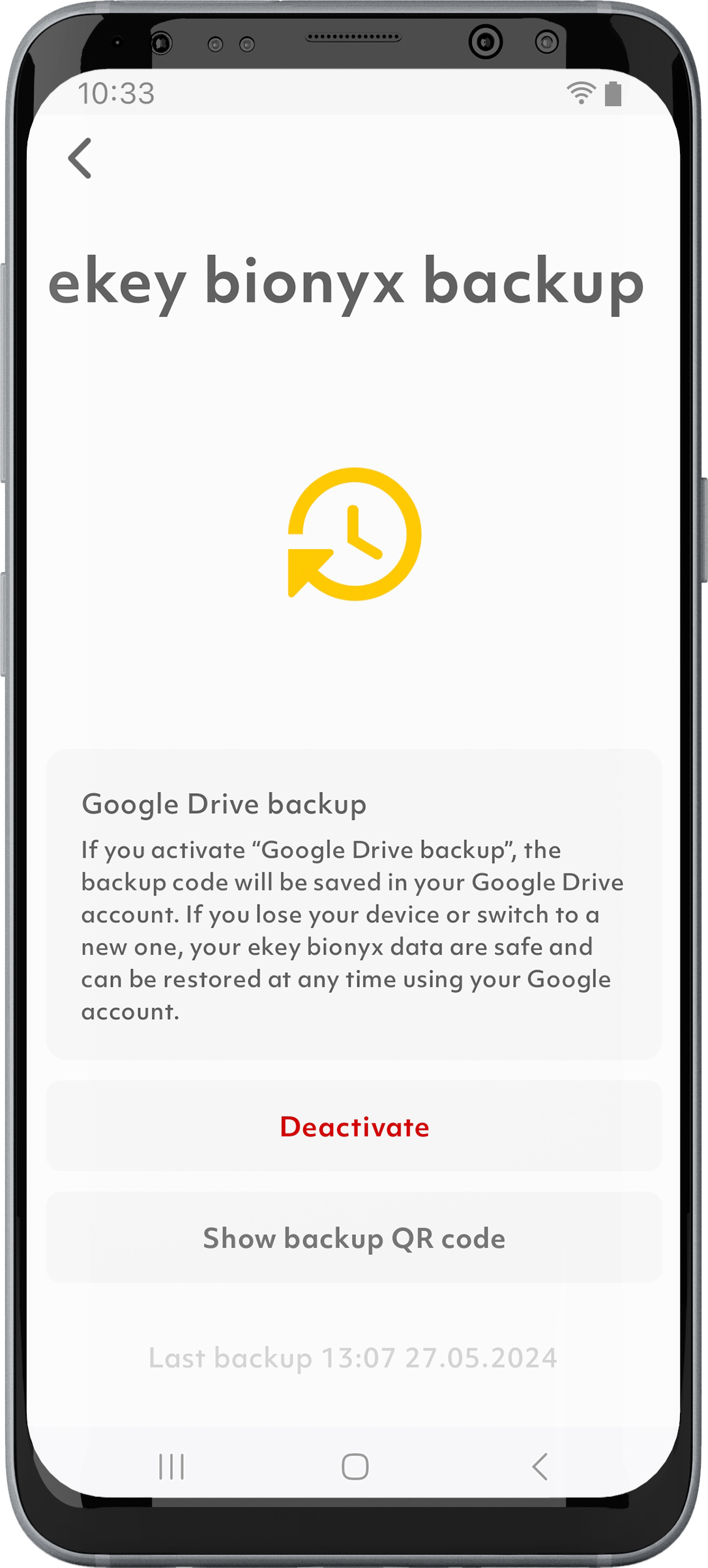Image resolution: width=708 pixels, height=1568 pixels.
Task: Tap the system back button
Action: [539, 1466]
